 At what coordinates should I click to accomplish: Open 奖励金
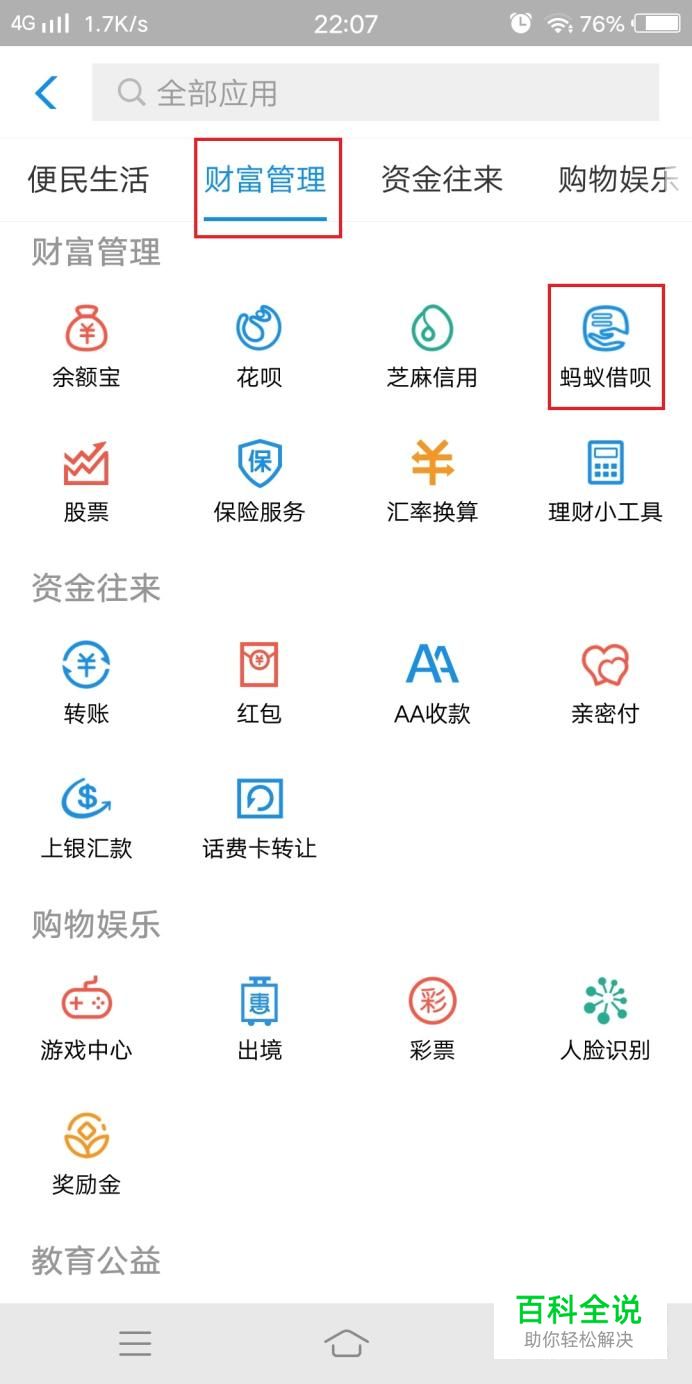[86, 1155]
